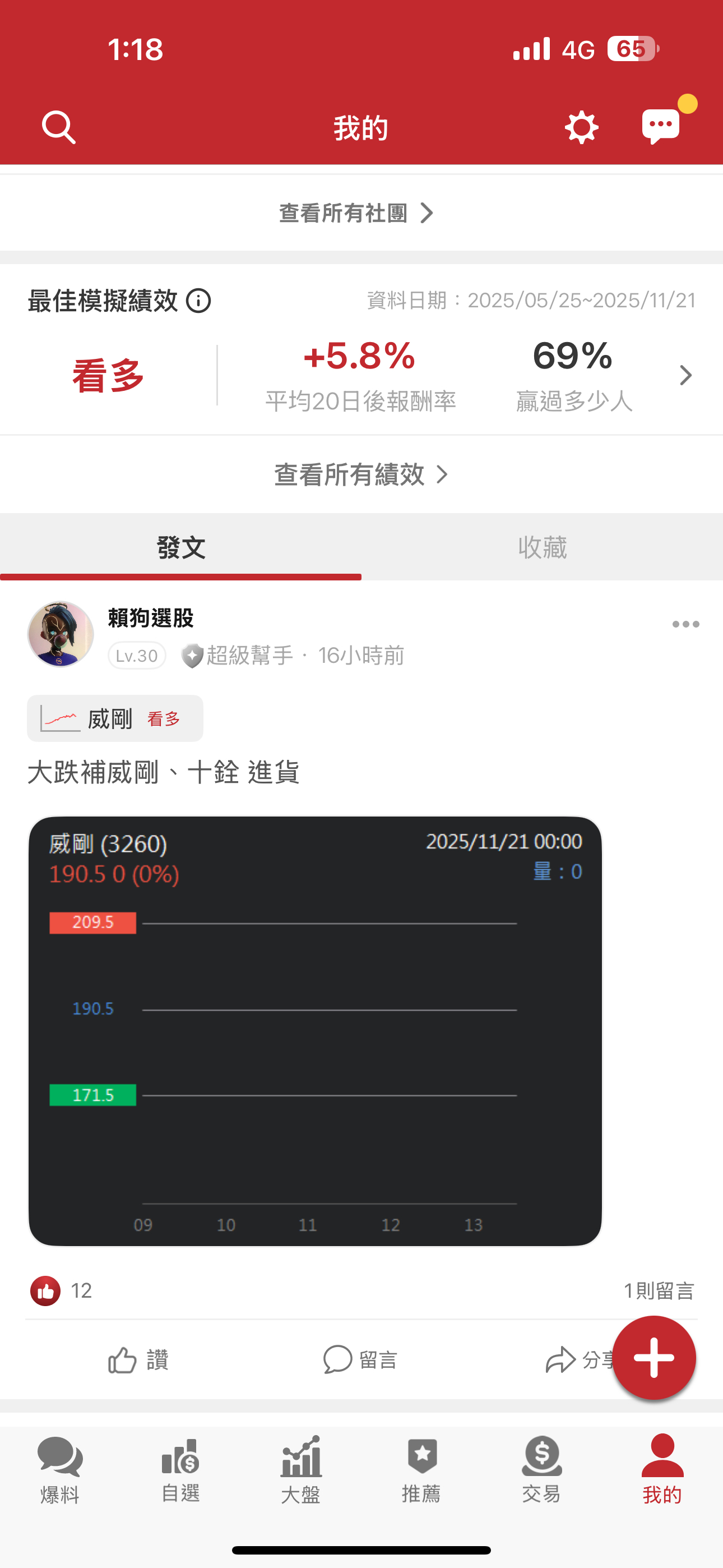Select the 發文 tab
Screen dimensions: 723x1568
[180, 547]
